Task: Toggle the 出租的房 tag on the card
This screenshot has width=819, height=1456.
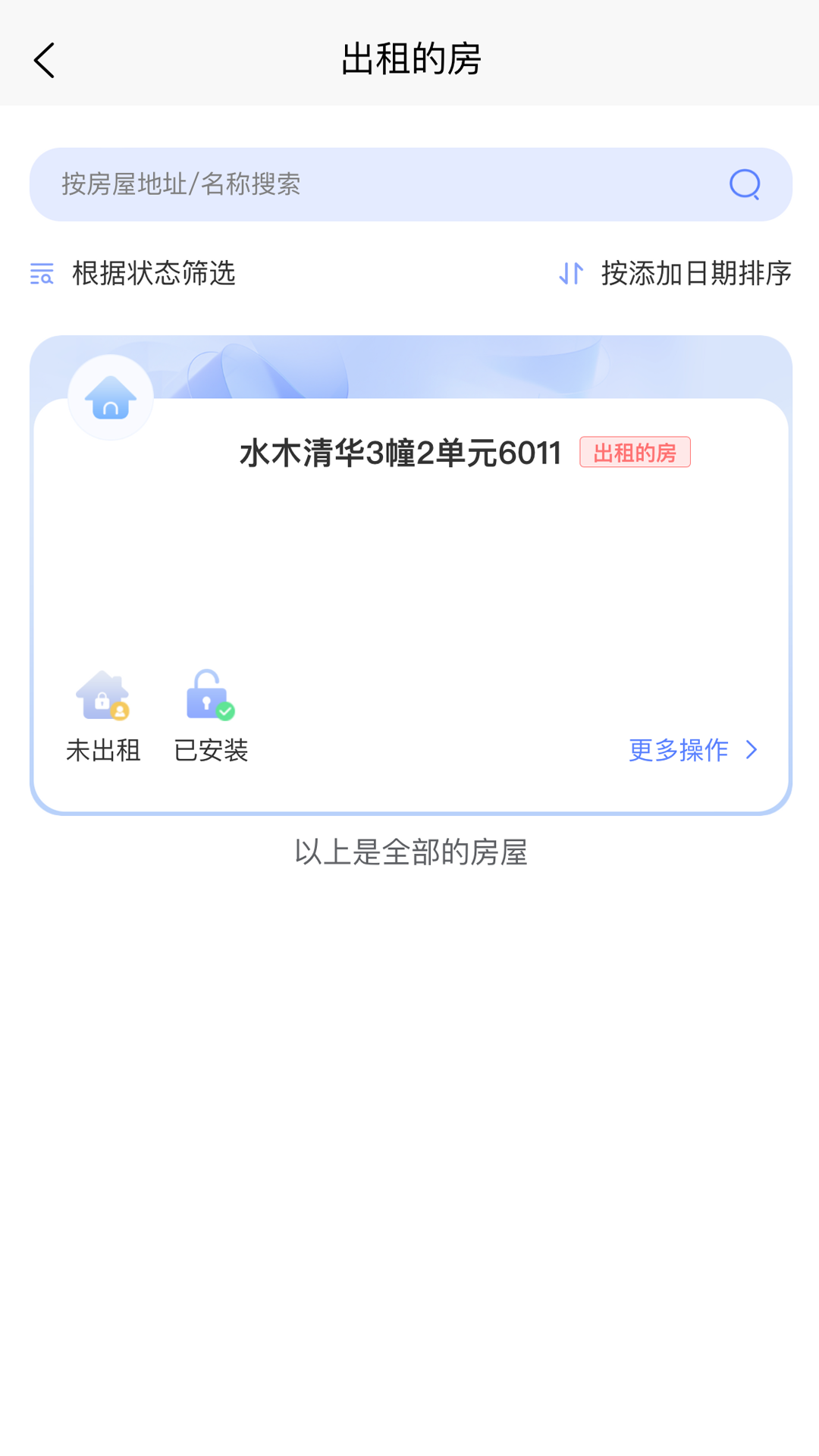Action: tap(637, 453)
